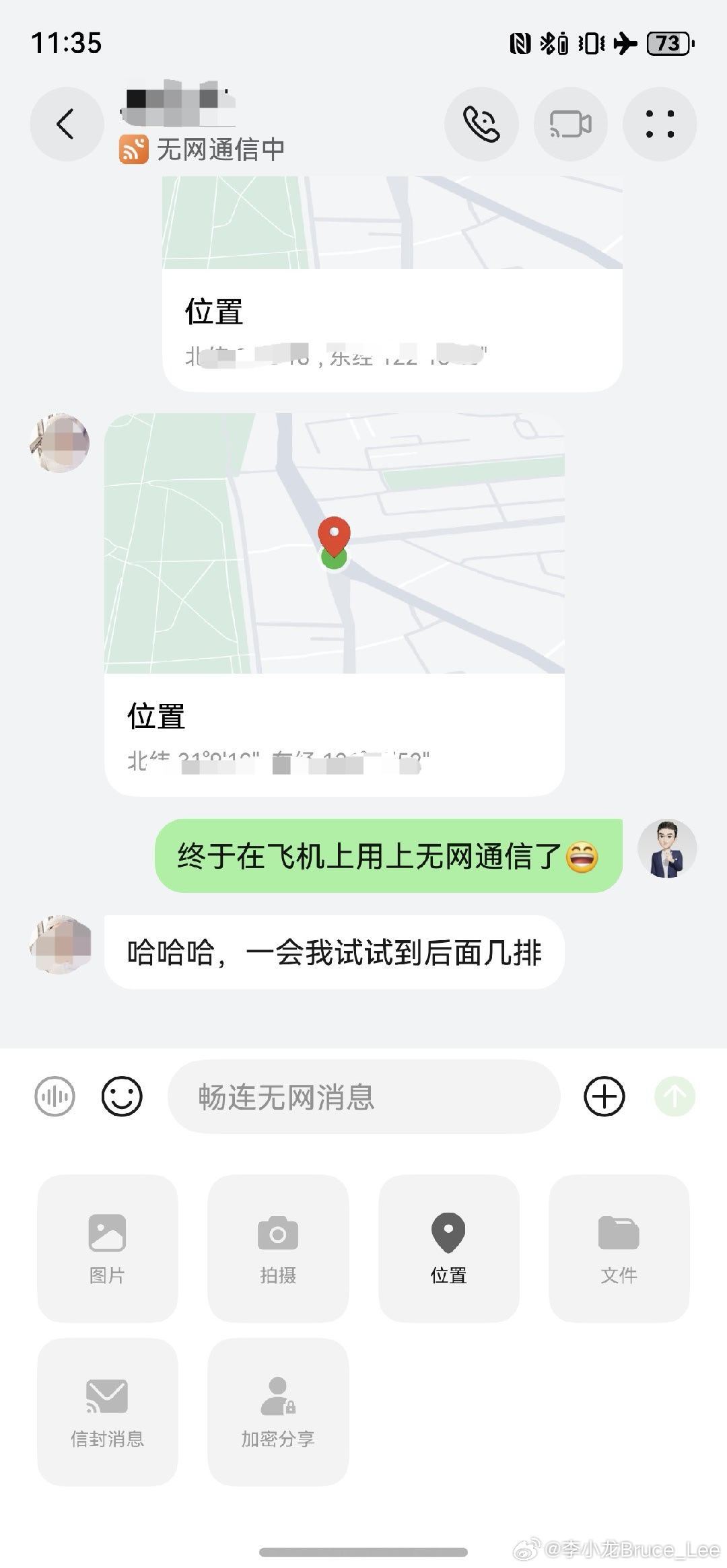Start a video call from the top bar
The image size is (727, 1568).
[571, 124]
